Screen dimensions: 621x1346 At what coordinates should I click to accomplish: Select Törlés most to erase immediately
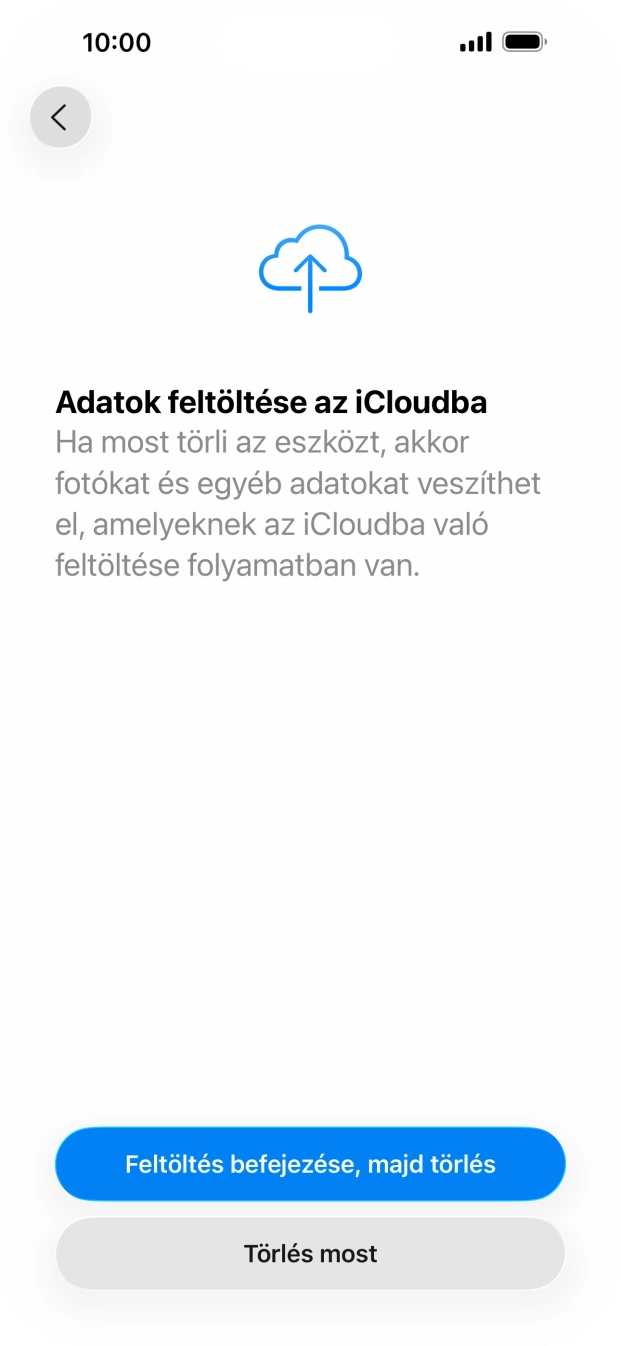tap(310, 1253)
